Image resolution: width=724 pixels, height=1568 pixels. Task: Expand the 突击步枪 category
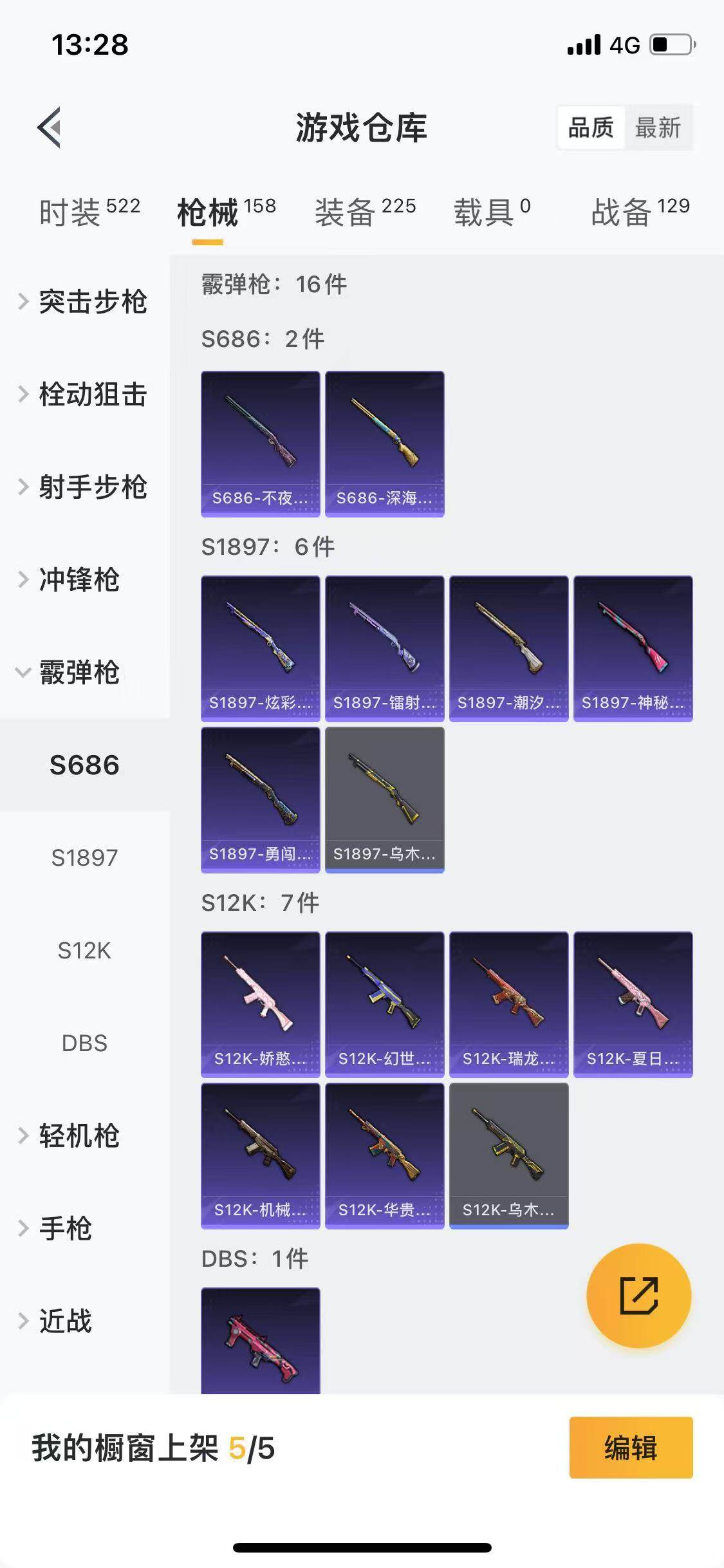point(84,302)
